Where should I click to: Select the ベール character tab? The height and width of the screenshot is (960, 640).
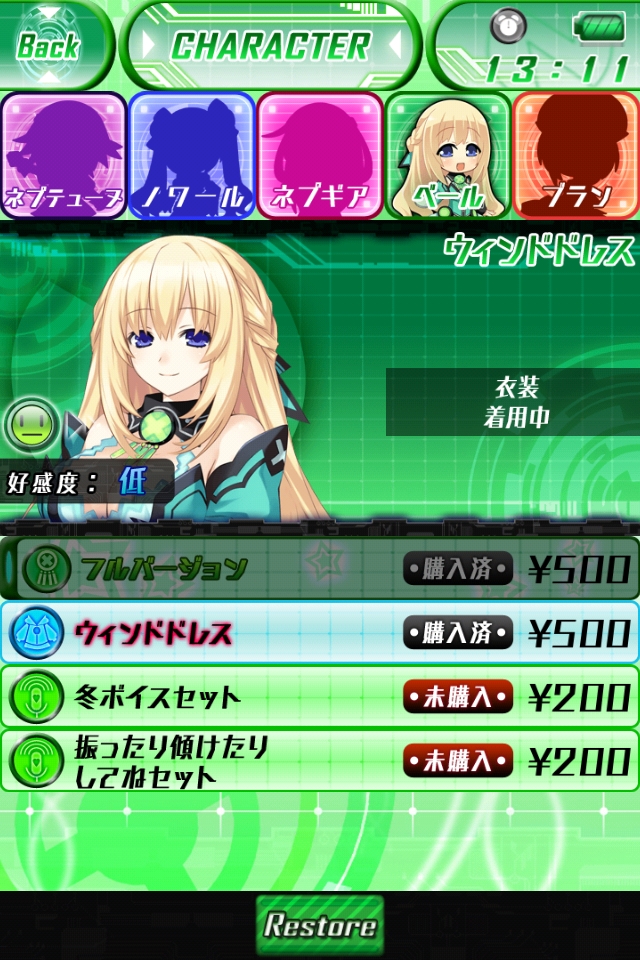[448, 155]
